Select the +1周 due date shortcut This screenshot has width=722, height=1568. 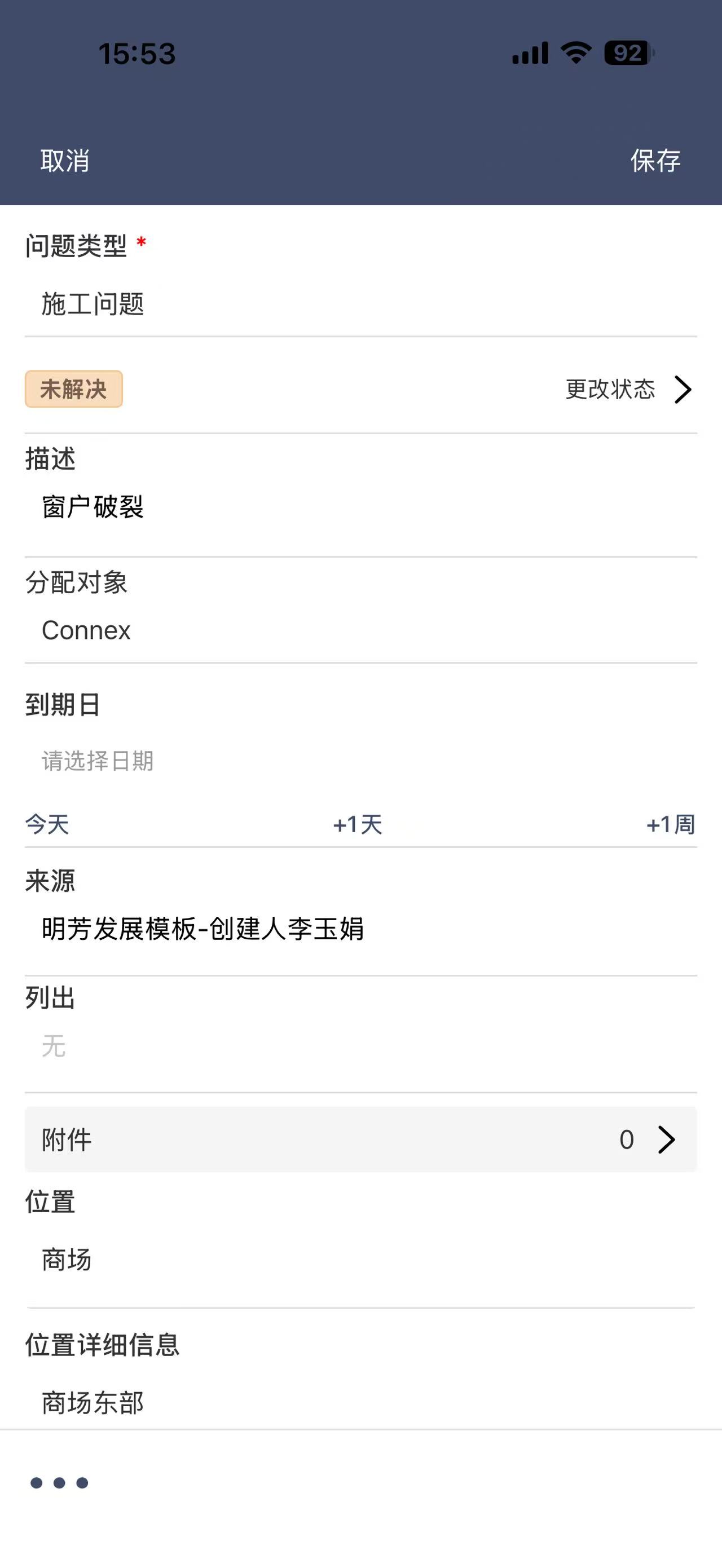click(670, 825)
